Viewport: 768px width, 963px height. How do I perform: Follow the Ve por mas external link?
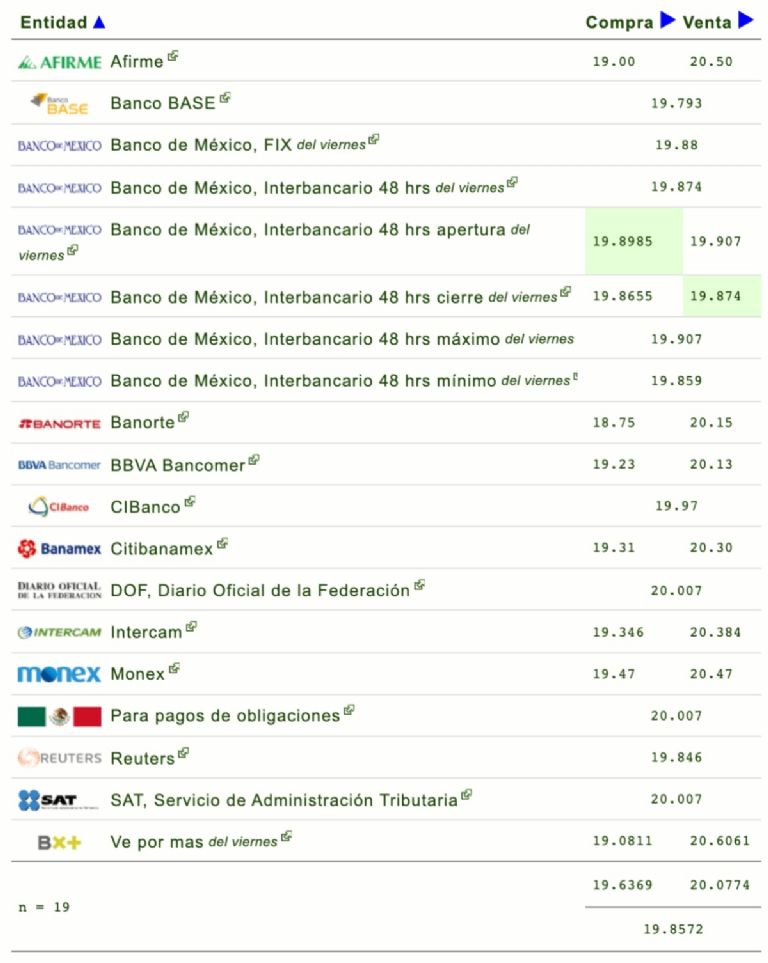[x=287, y=837]
